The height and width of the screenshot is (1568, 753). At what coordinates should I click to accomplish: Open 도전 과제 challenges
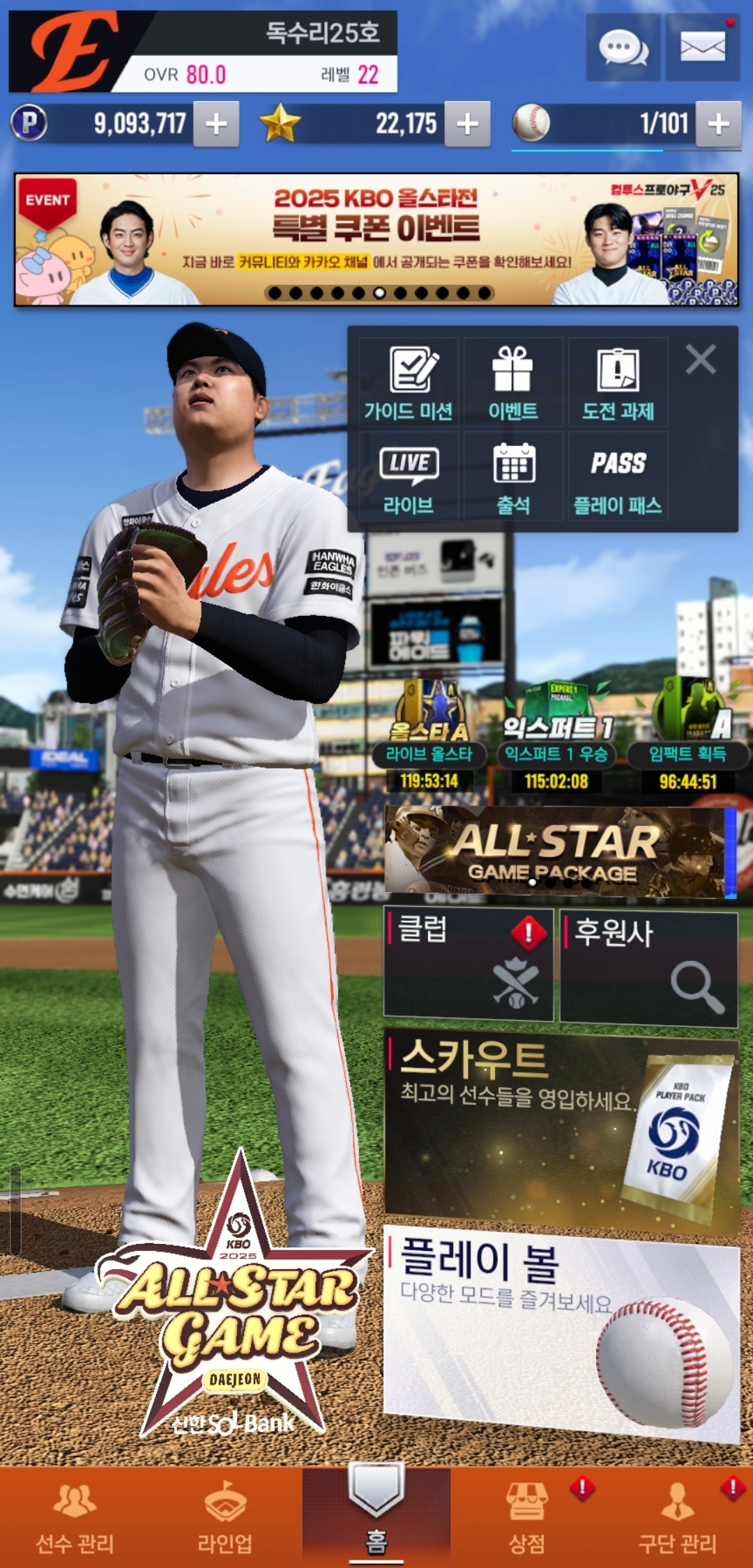[618, 383]
